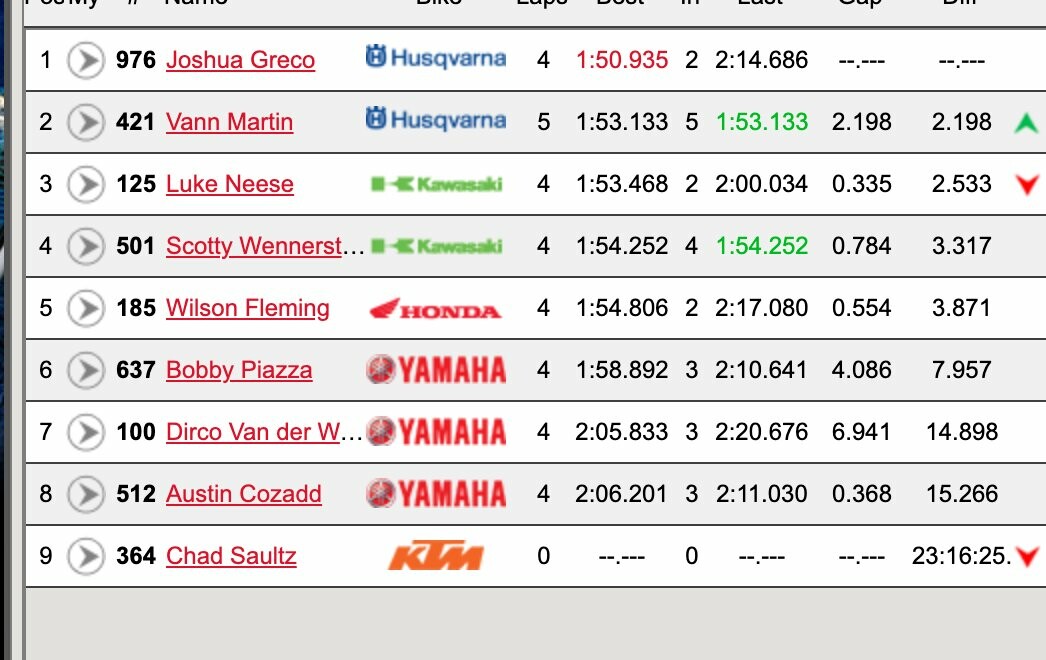Tap arrow button next to rider 421
This screenshot has height=660, width=1046.
[86, 123]
